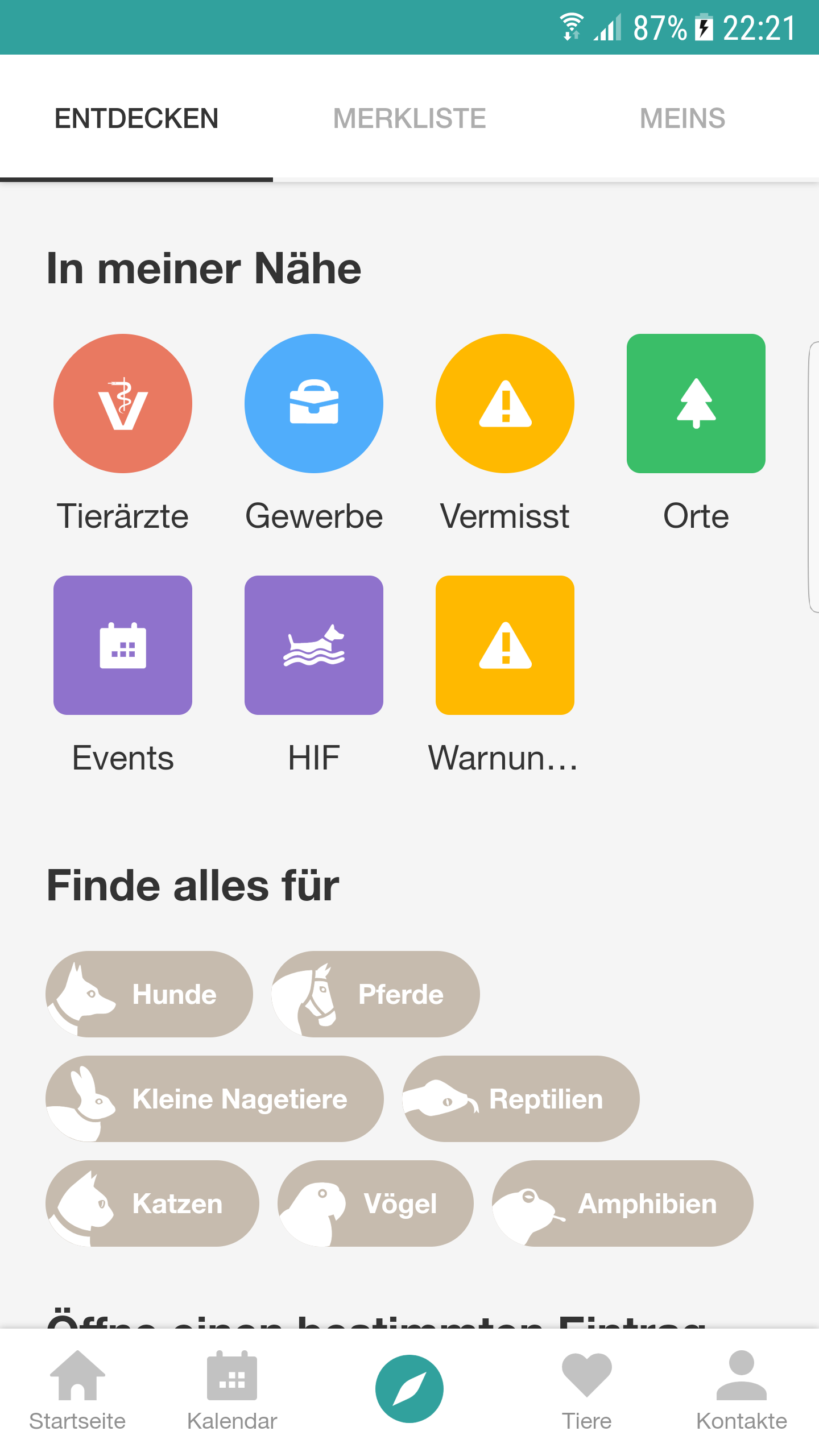Choose the Kleine Nagetiere chip
This screenshot has height=1456, width=819.
pyautogui.click(x=214, y=1099)
